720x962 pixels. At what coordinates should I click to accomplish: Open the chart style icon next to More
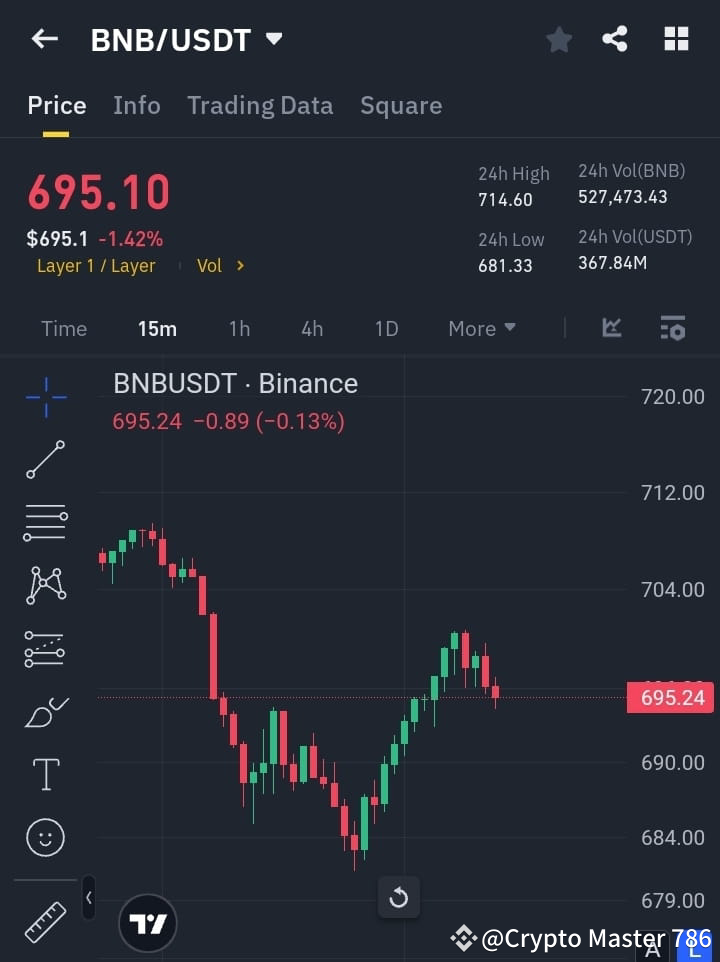click(611, 328)
